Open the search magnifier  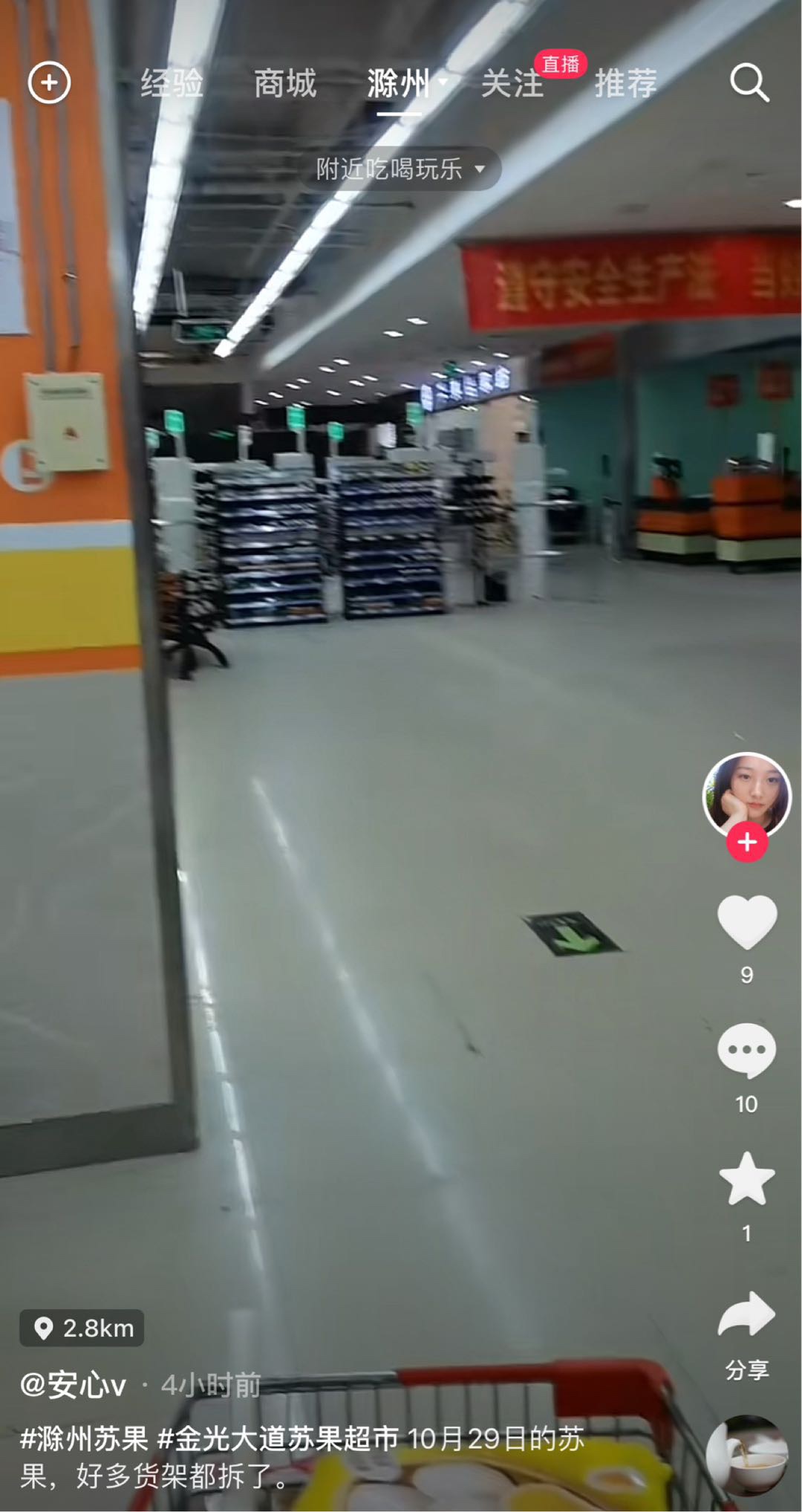[x=749, y=82]
